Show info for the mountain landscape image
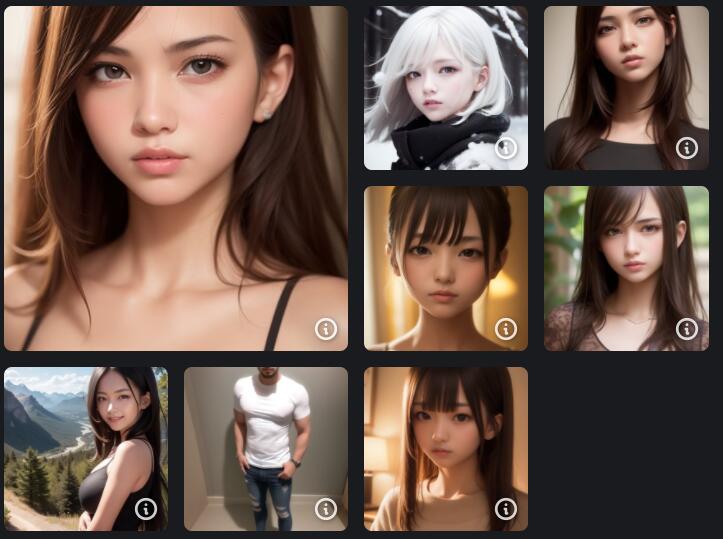This screenshot has width=723, height=539. (x=146, y=509)
